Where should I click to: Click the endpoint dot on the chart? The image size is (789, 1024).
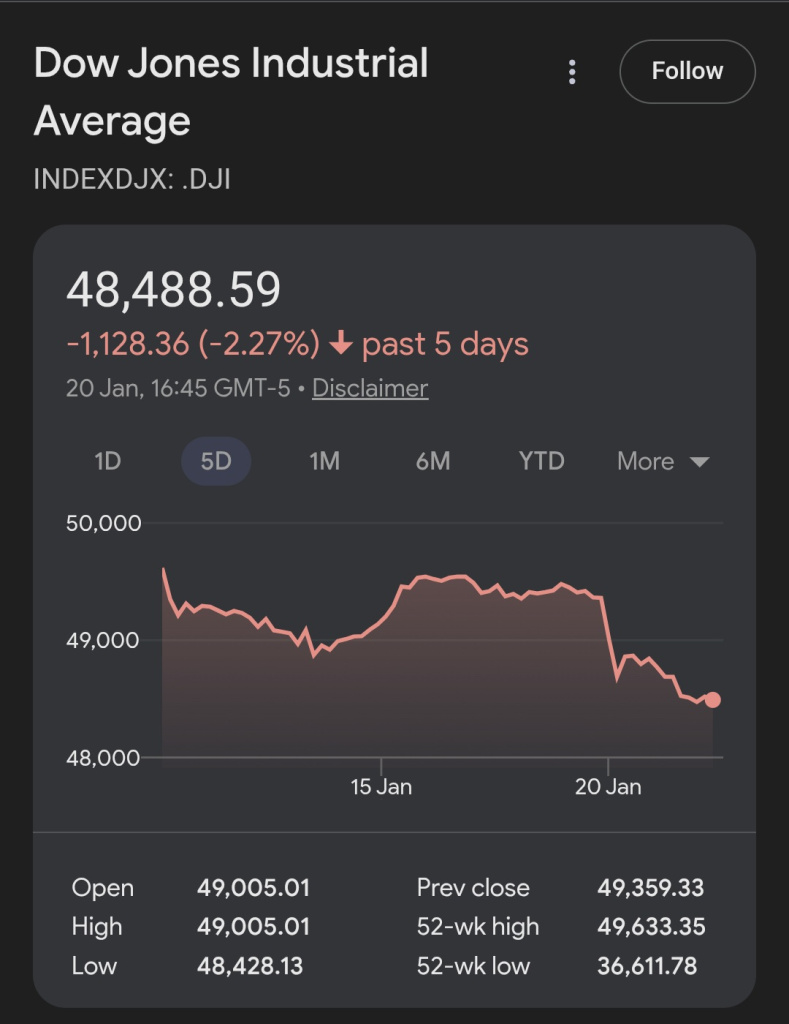[712, 700]
